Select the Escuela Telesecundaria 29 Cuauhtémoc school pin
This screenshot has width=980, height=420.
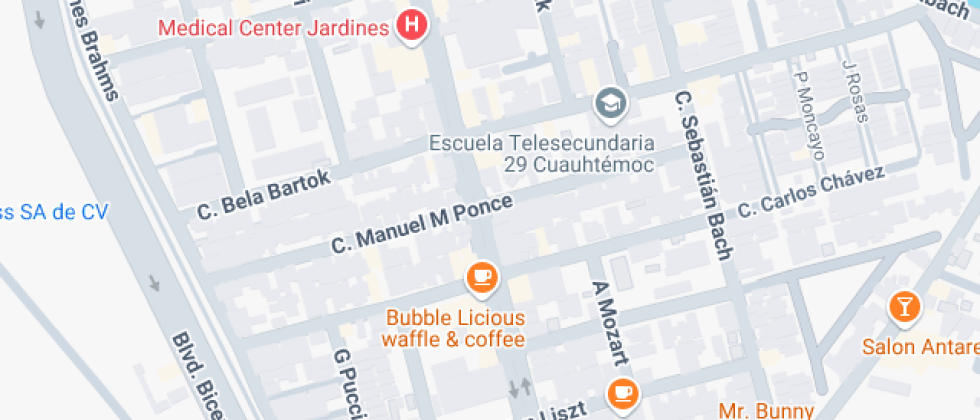click(608, 102)
